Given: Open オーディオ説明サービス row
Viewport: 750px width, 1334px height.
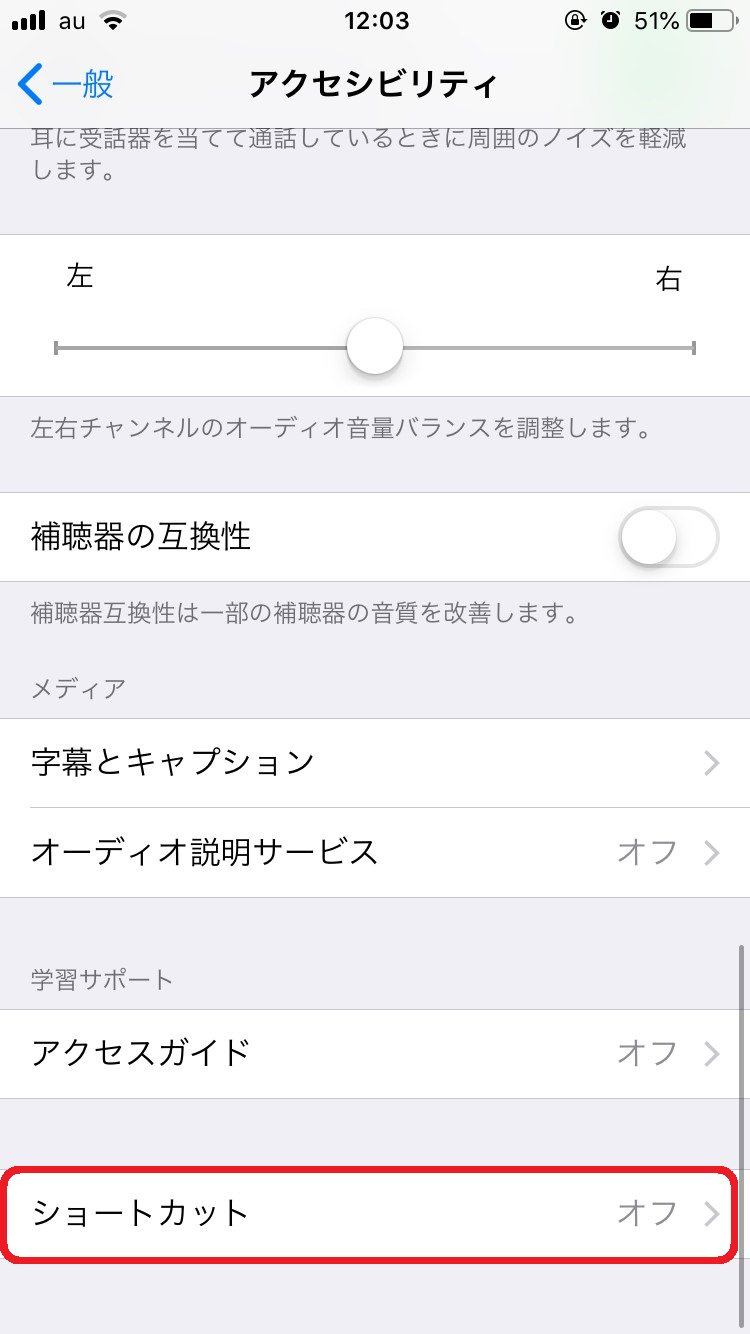Looking at the screenshot, I should pyautogui.click(x=375, y=852).
